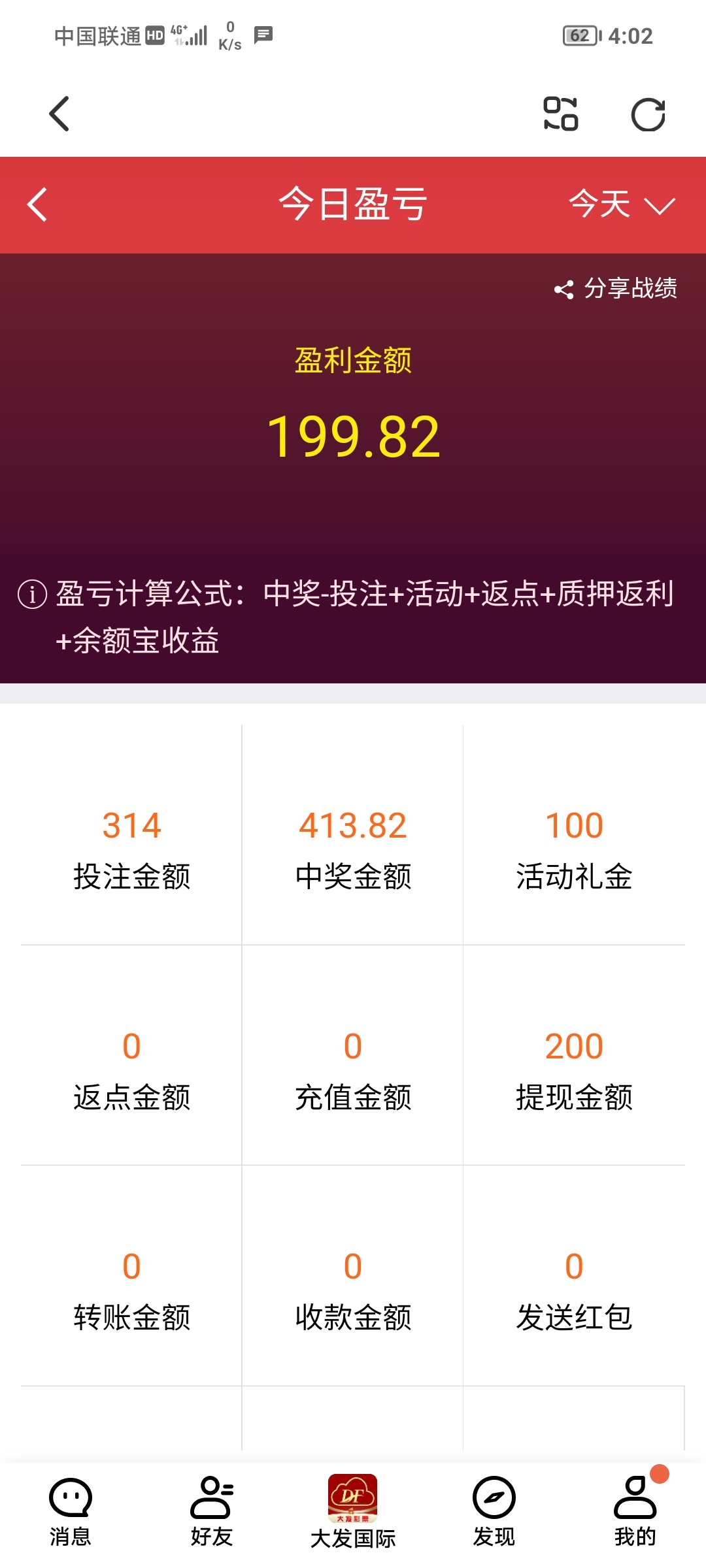The width and height of the screenshot is (706, 1568).
Task: Return from the 今日盈亏 page
Action: pyautogui.click(x=37, y=204)
